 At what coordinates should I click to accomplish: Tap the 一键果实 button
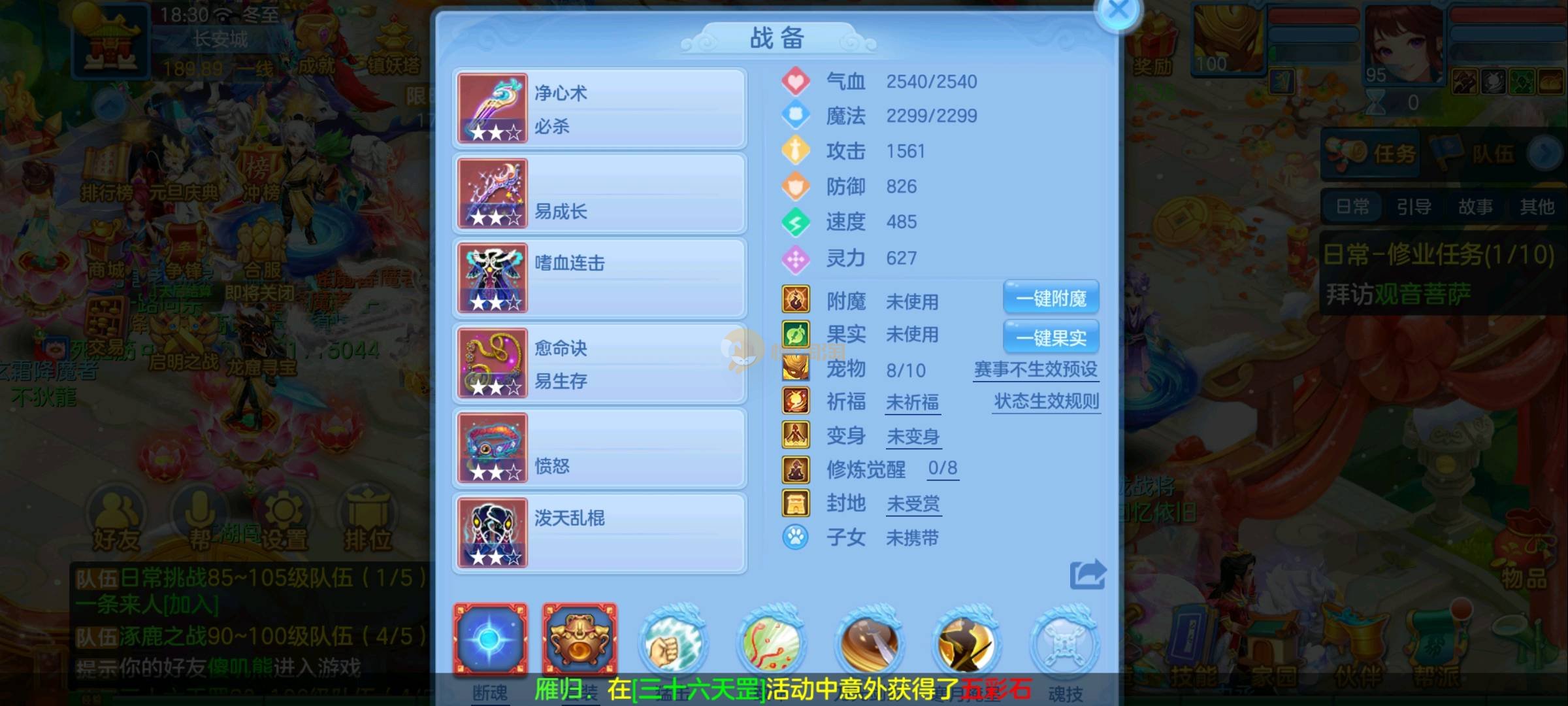click(x=1051, y=337)
